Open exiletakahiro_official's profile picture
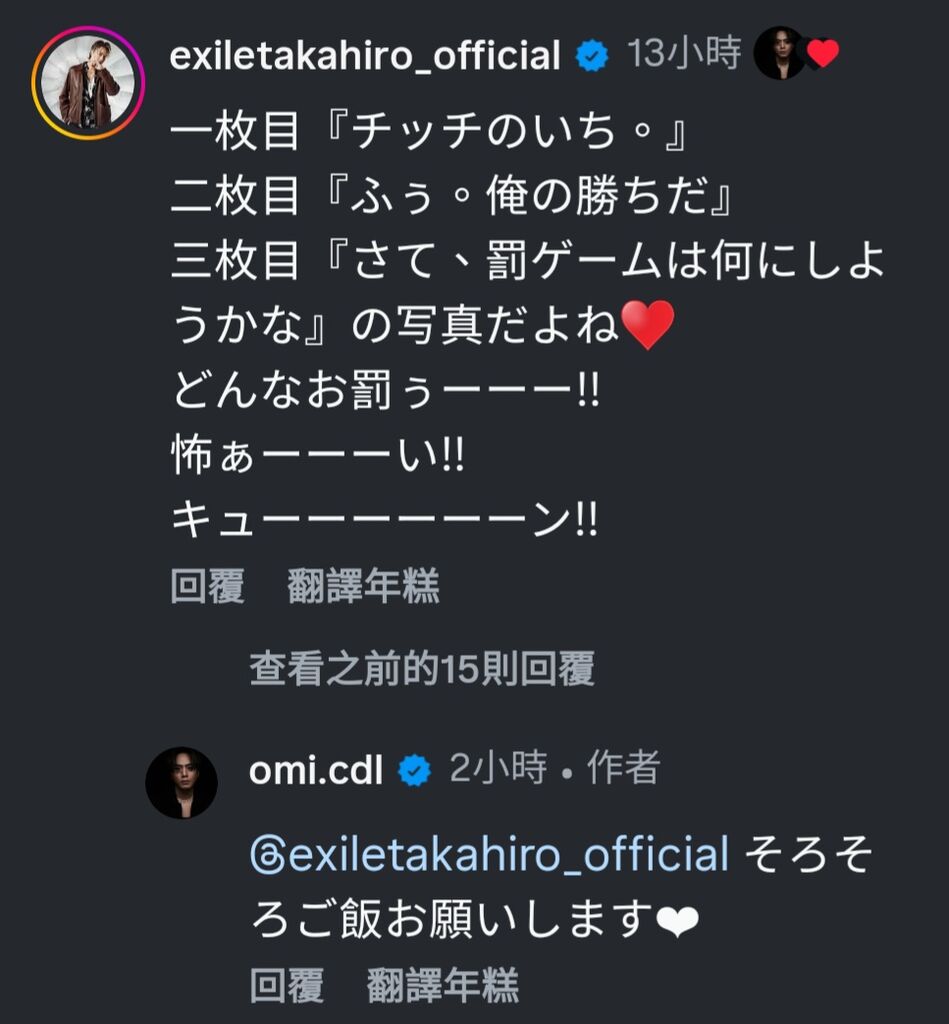Viewport: 949px width, 1024px height. point(89,83)
